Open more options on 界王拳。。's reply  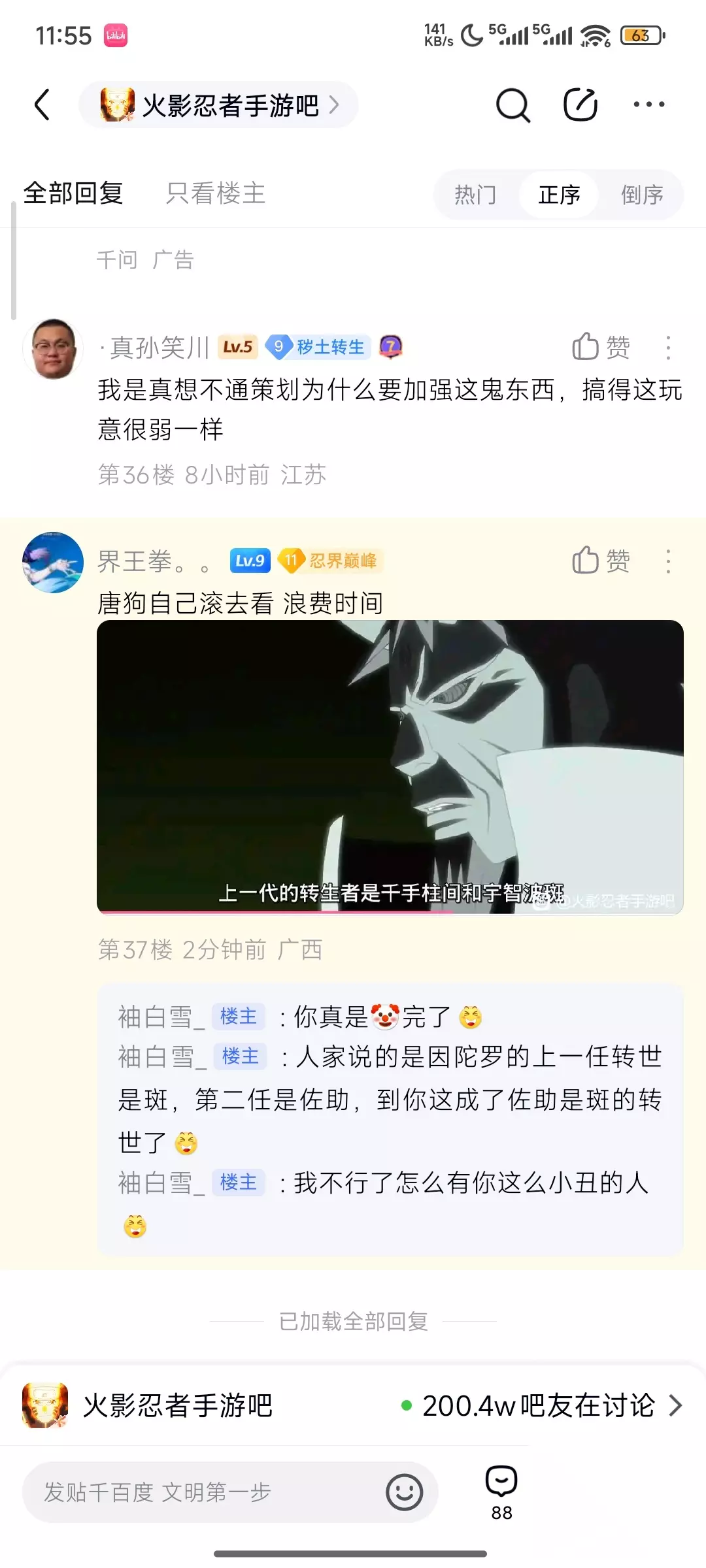(668, 561)
